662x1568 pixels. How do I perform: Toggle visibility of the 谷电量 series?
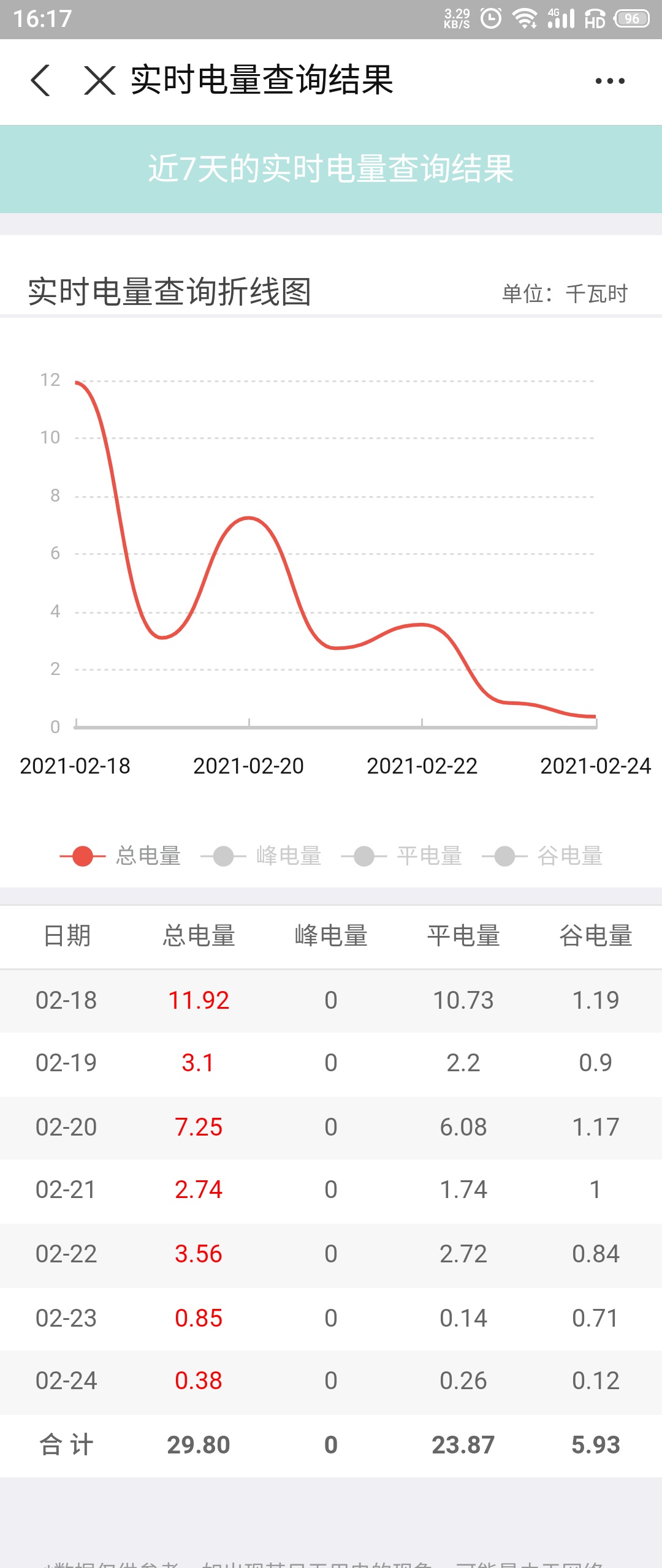click(x=570, y=855)
